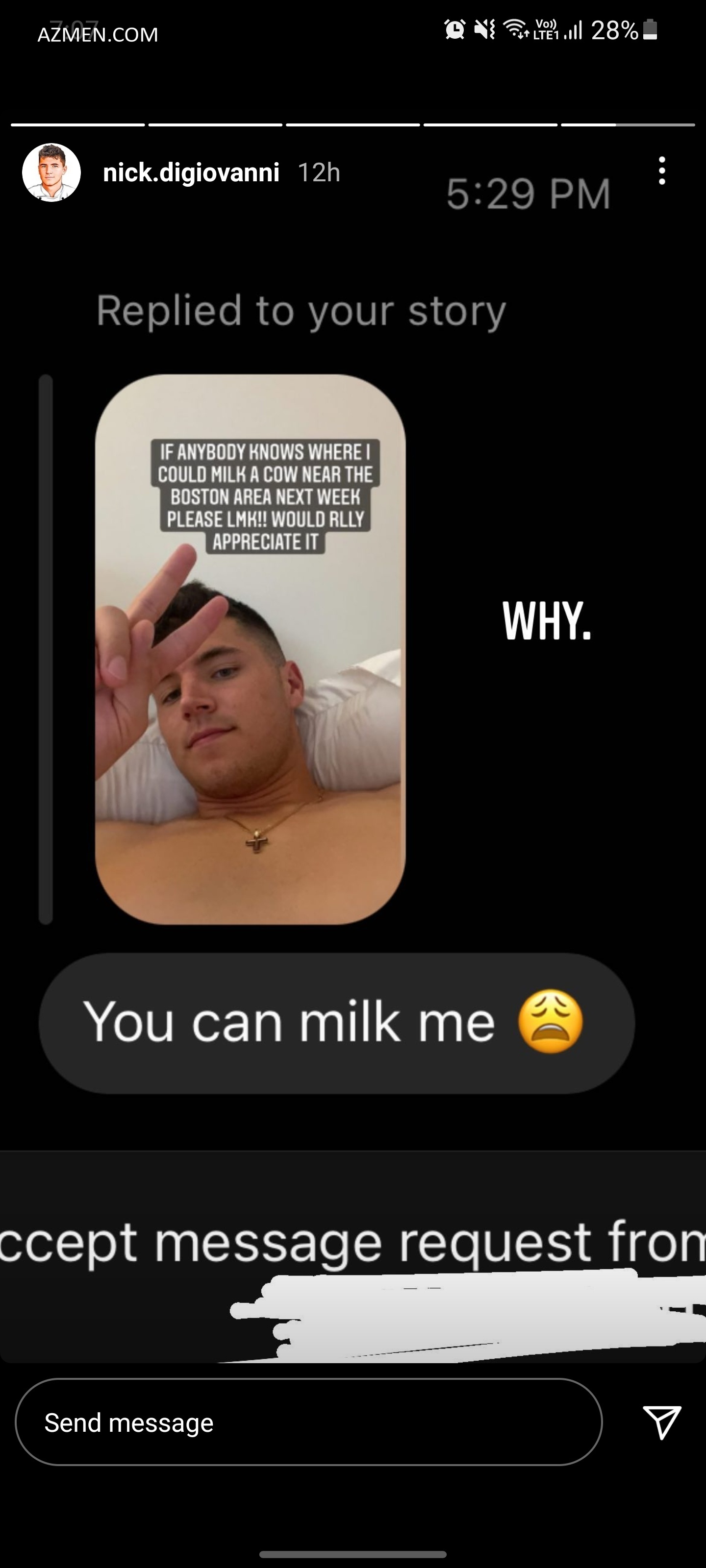This screenshot has height=1568, width=706.
Task: Open the story overflow menu
Action: point(661,171)
